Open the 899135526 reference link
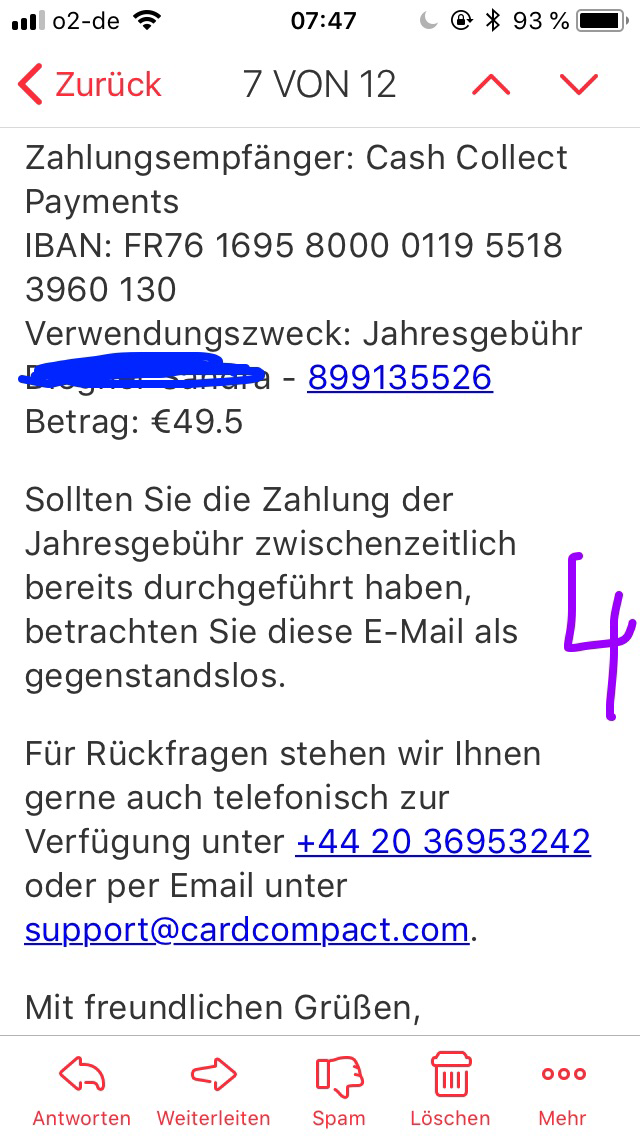The height and width of the screenshot is (1136, 640). 400,377
